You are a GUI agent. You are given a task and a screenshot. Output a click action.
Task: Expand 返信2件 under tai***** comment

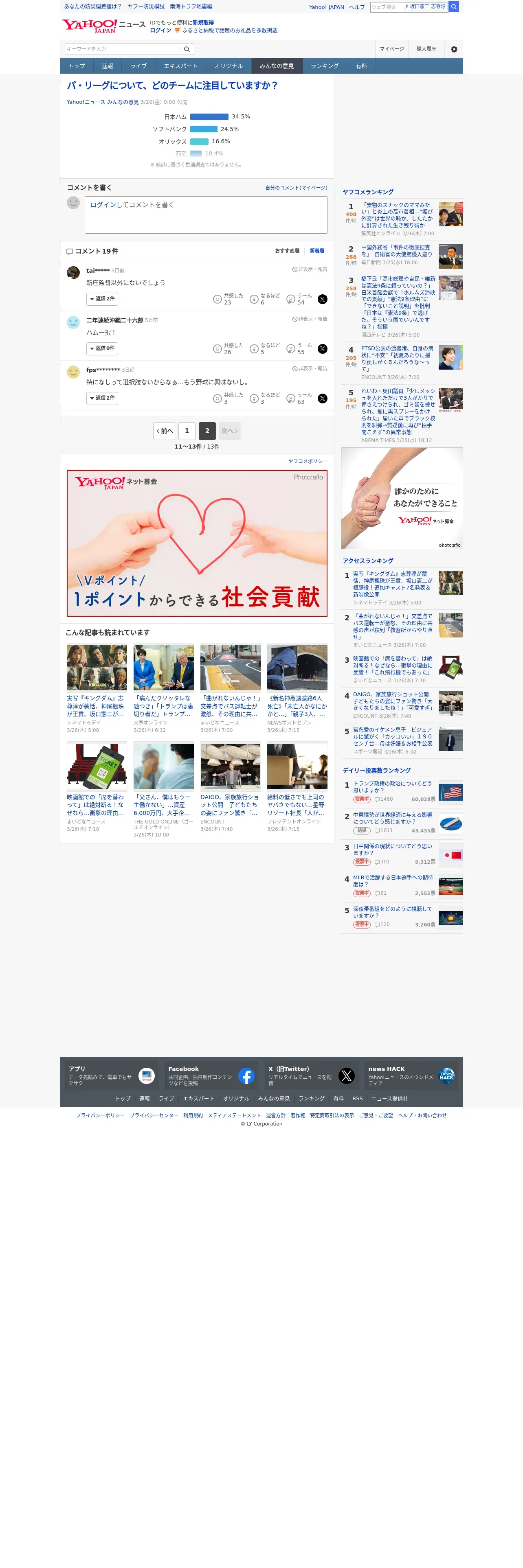point(102,299)
